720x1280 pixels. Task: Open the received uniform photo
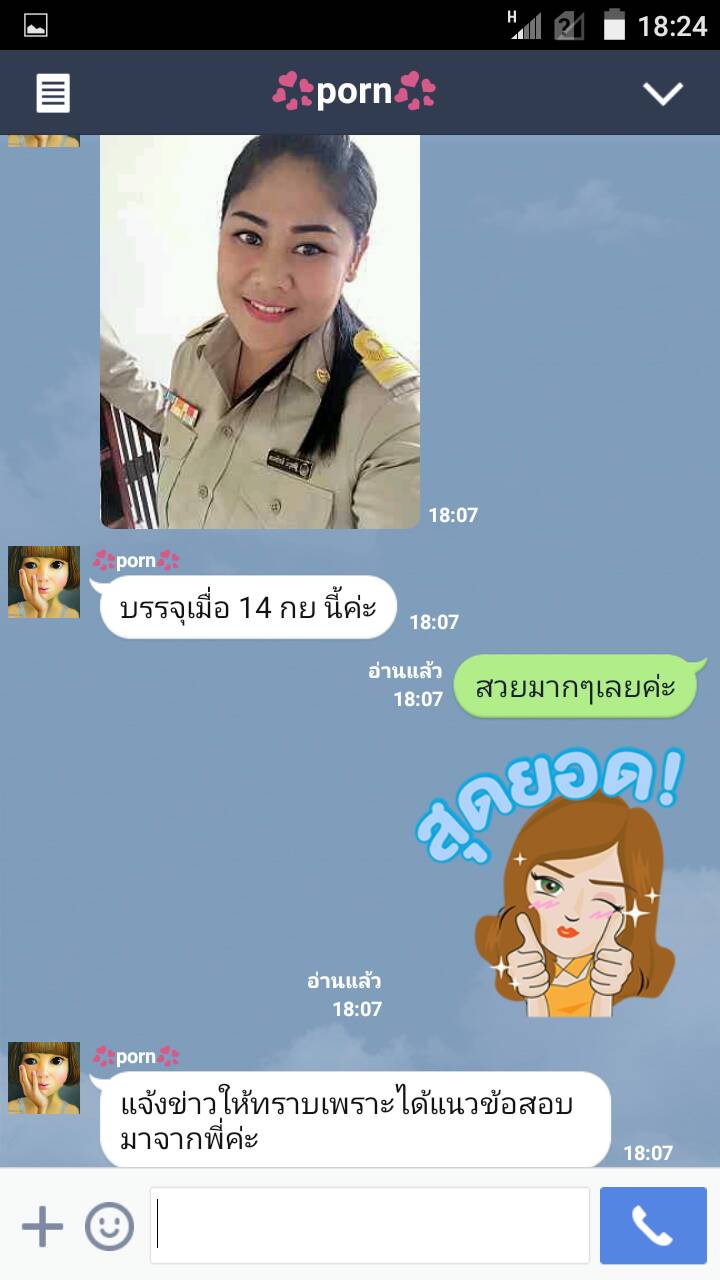pyautogui.click(x=260, y=330)
